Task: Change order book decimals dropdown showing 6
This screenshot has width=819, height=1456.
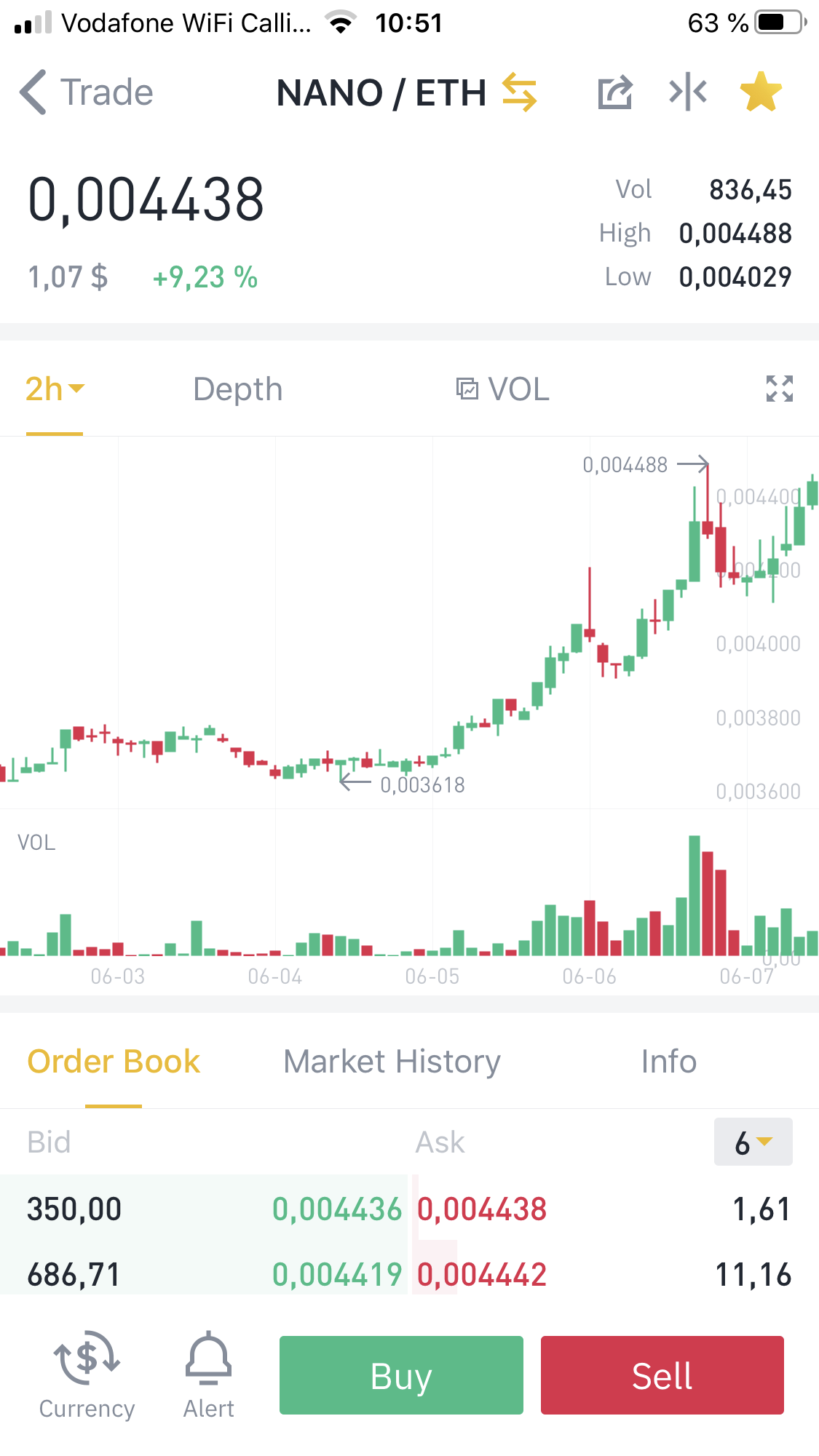Action: coord(753,1142)
